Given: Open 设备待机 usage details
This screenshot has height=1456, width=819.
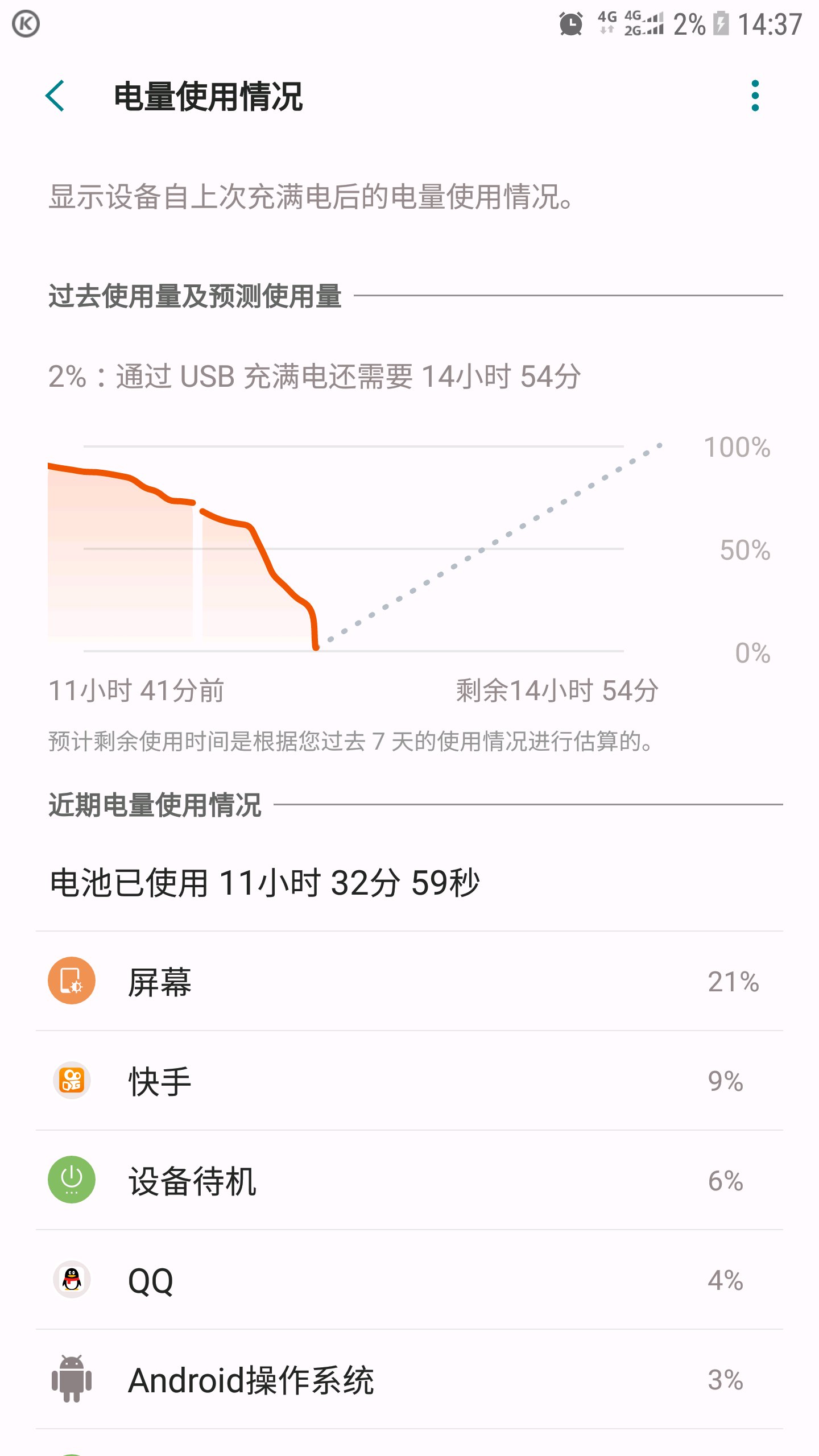Looking at the screenshot, I should [409, 1180].
